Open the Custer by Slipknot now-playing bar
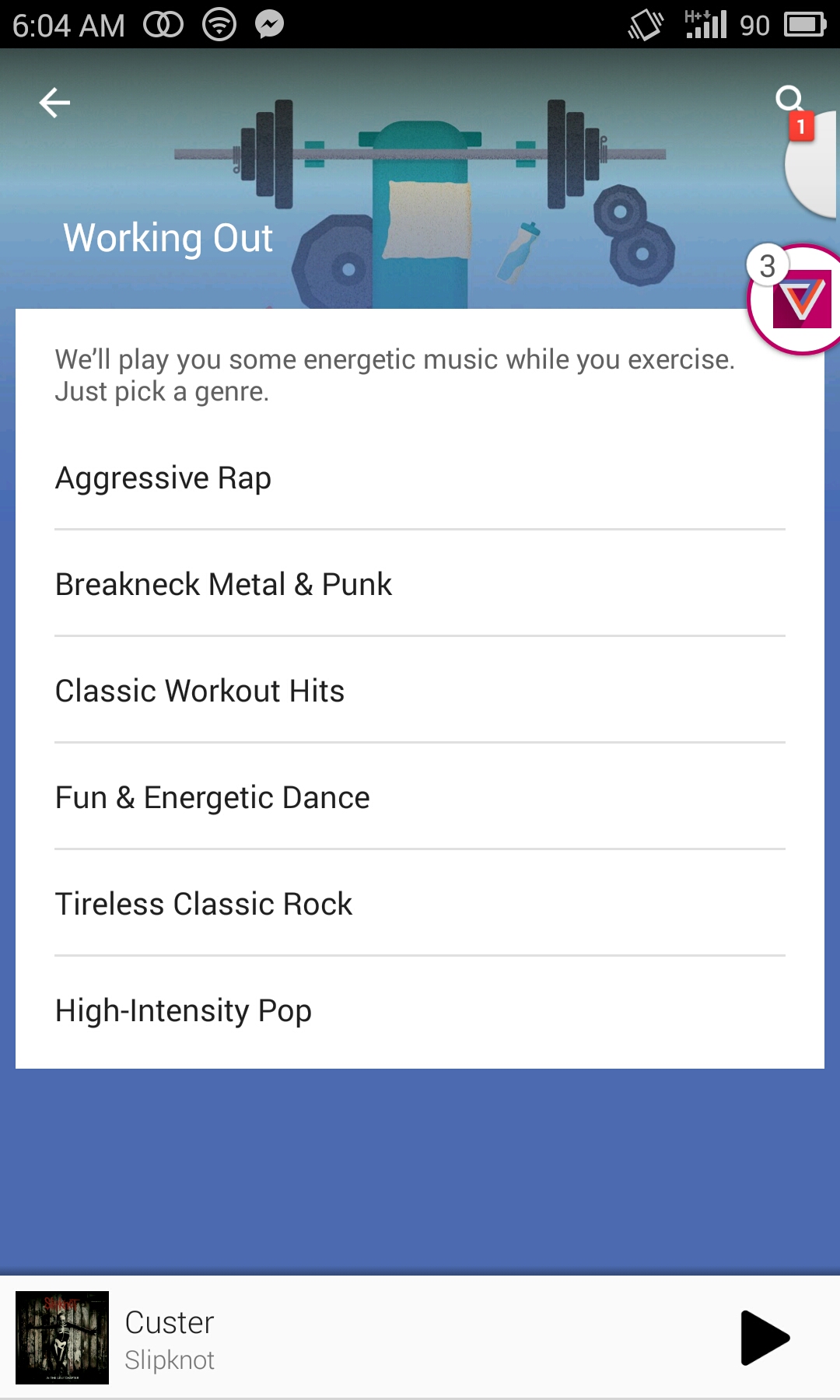The image size is (840, 1400). 420,1338
